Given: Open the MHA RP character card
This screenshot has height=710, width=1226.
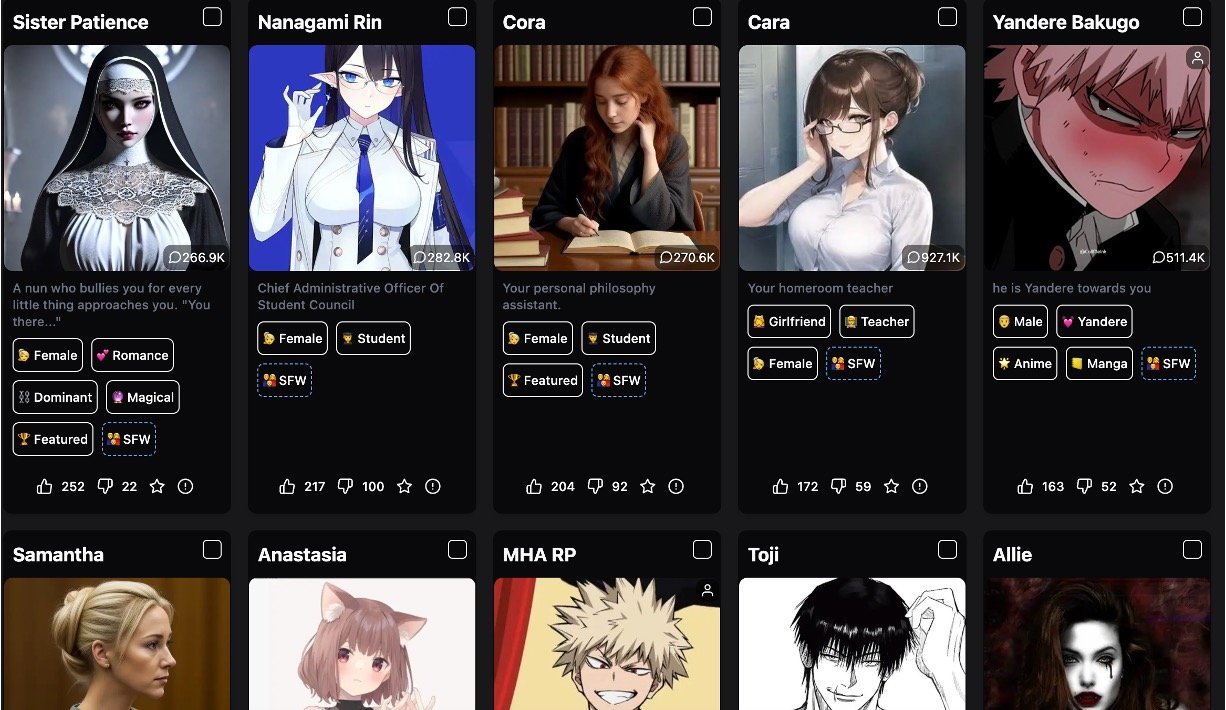Looking at the screenshot, I should [x=606, y=643].
